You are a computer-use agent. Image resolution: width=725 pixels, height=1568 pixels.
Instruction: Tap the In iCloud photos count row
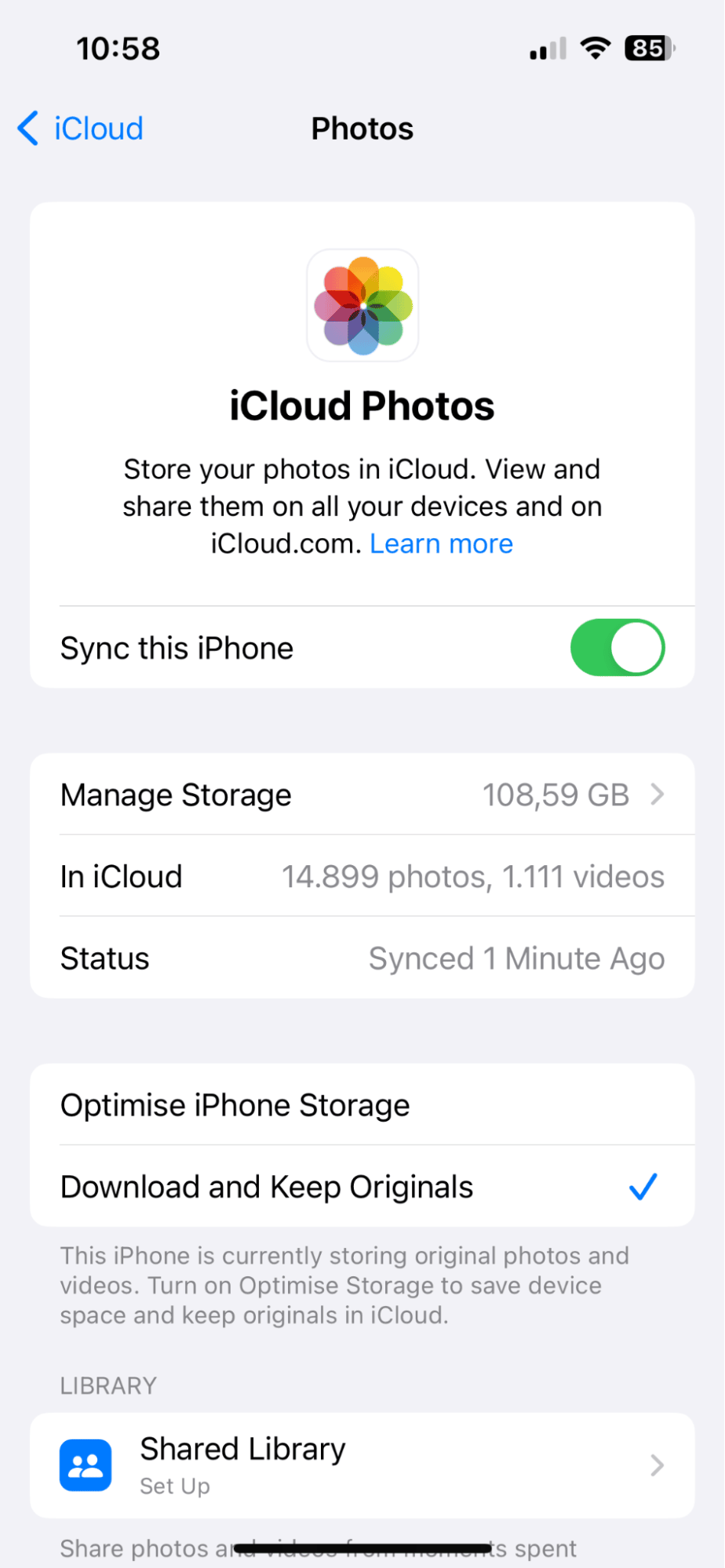[362, 876]
